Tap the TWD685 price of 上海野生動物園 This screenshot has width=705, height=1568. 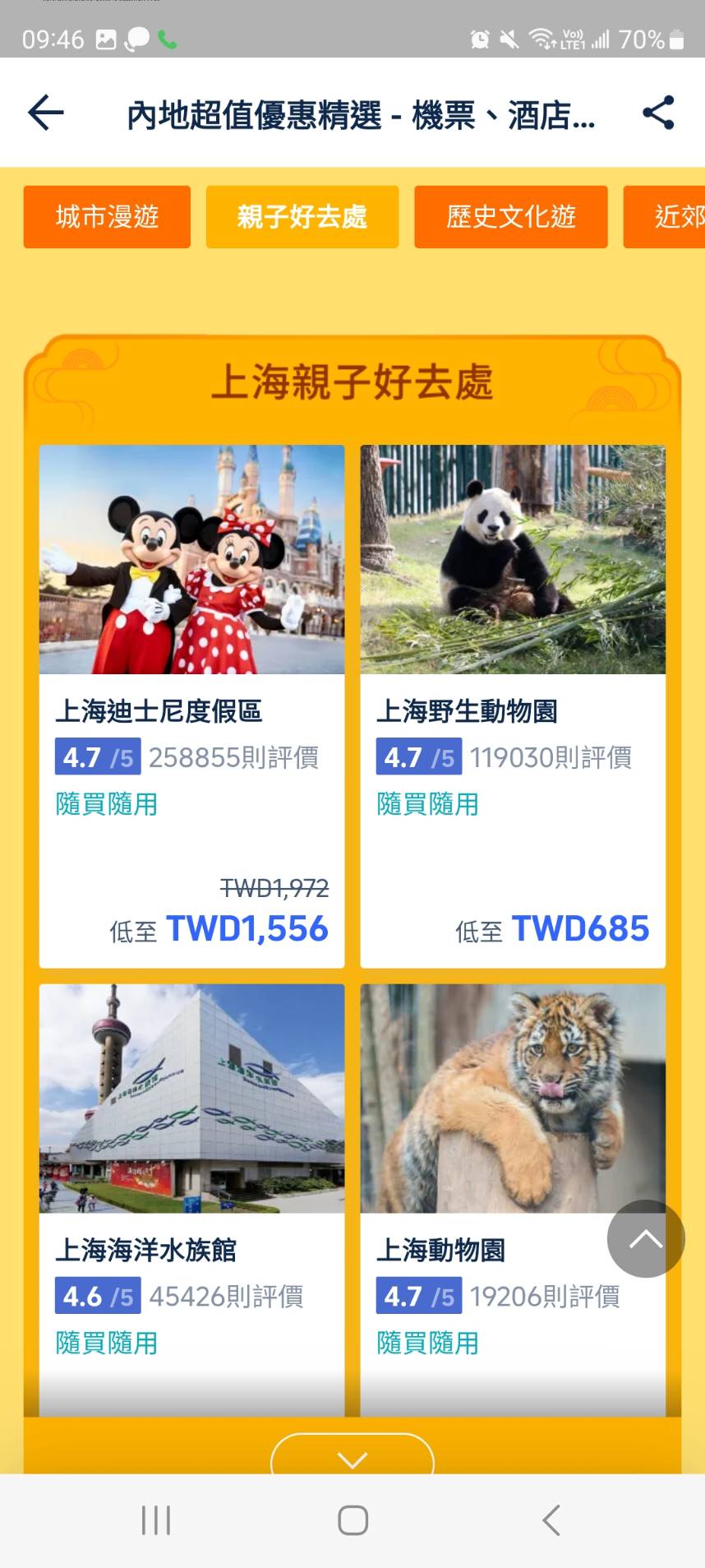tap(579, 928)
